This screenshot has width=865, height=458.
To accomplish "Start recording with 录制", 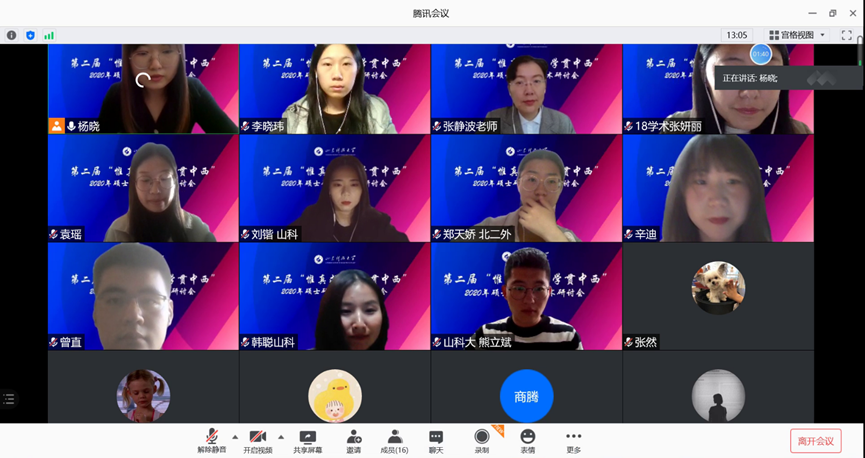I will 482,440.
